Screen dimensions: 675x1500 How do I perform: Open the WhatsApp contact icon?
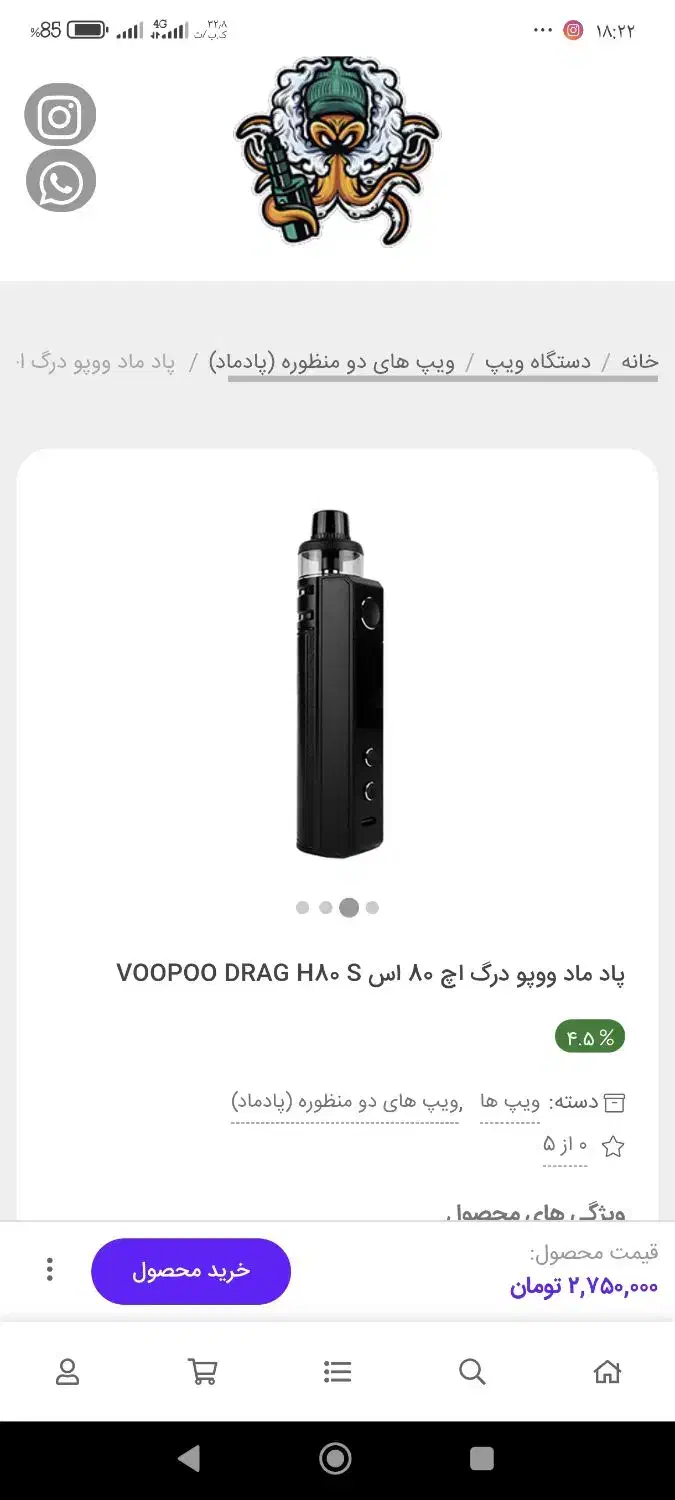(60, 182)
